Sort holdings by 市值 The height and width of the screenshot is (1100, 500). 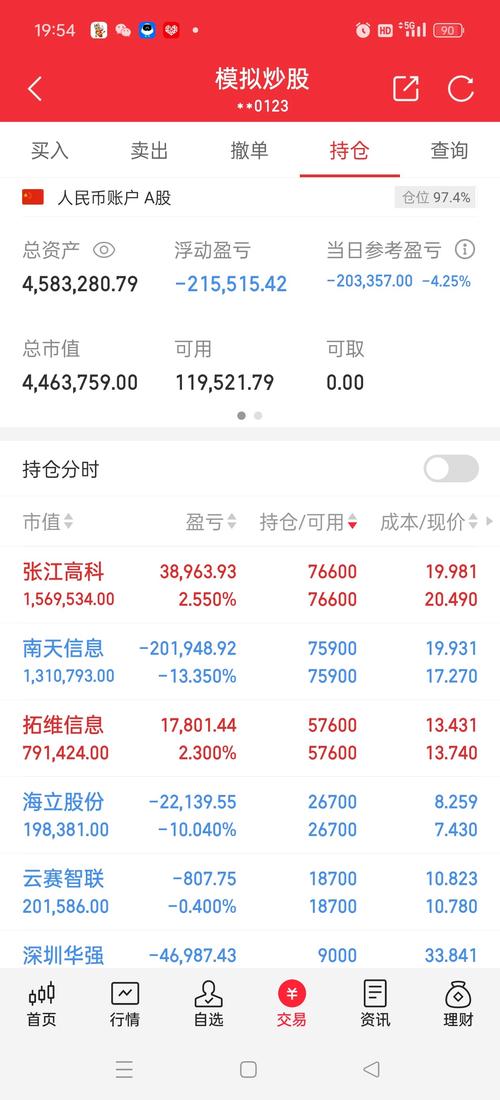[x=48, y=522]
